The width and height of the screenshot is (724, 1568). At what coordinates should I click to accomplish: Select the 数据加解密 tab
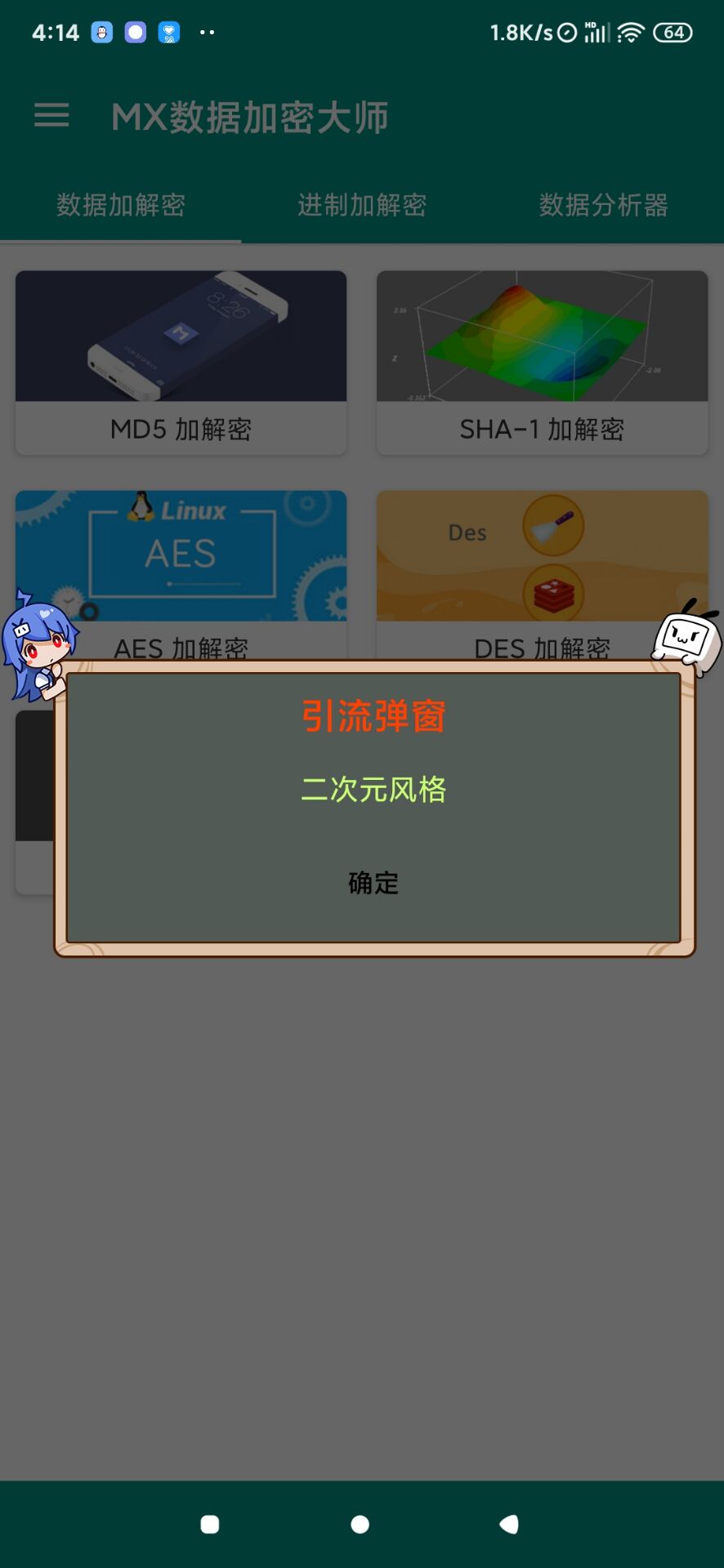coord(121,205)
